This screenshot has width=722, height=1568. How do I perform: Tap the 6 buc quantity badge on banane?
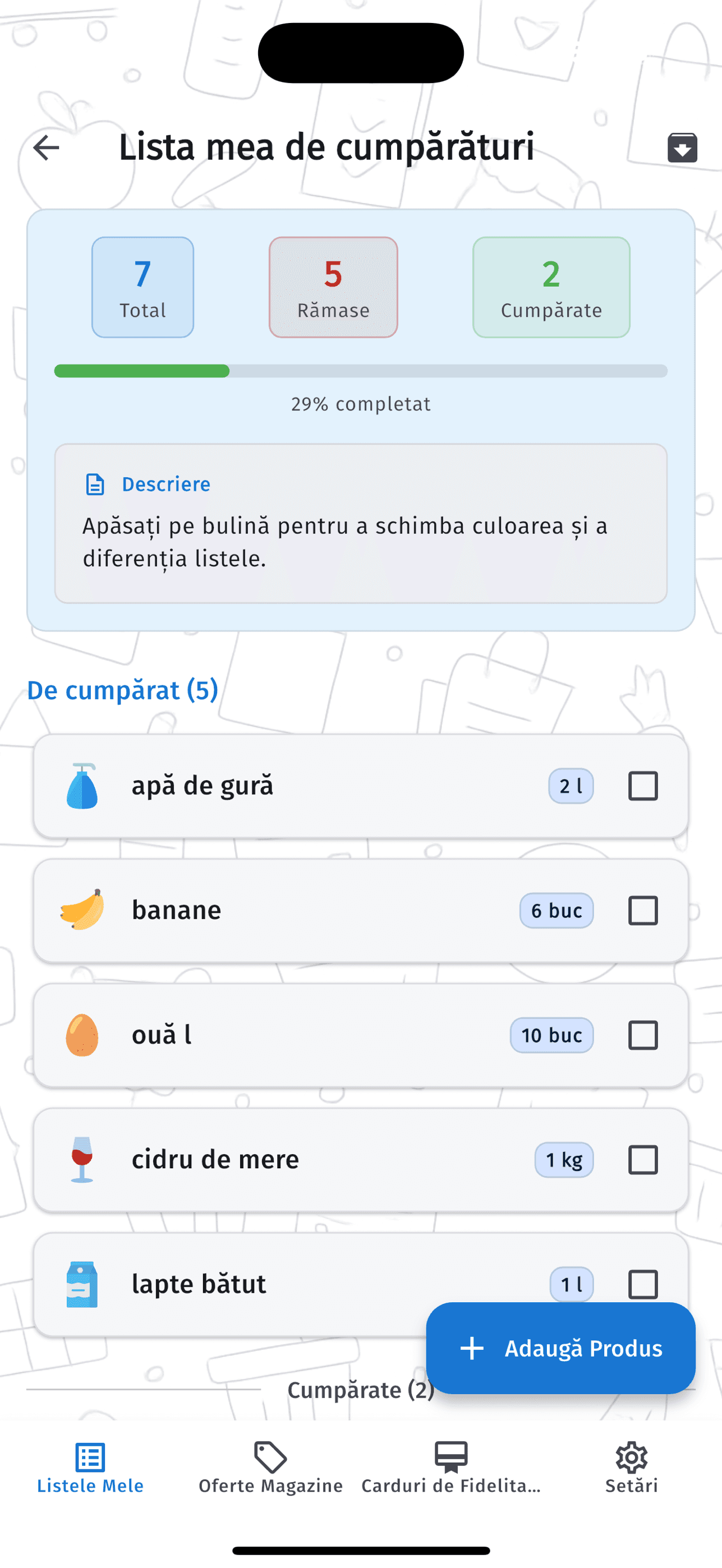pyautogui.click(x=556, y=911)
